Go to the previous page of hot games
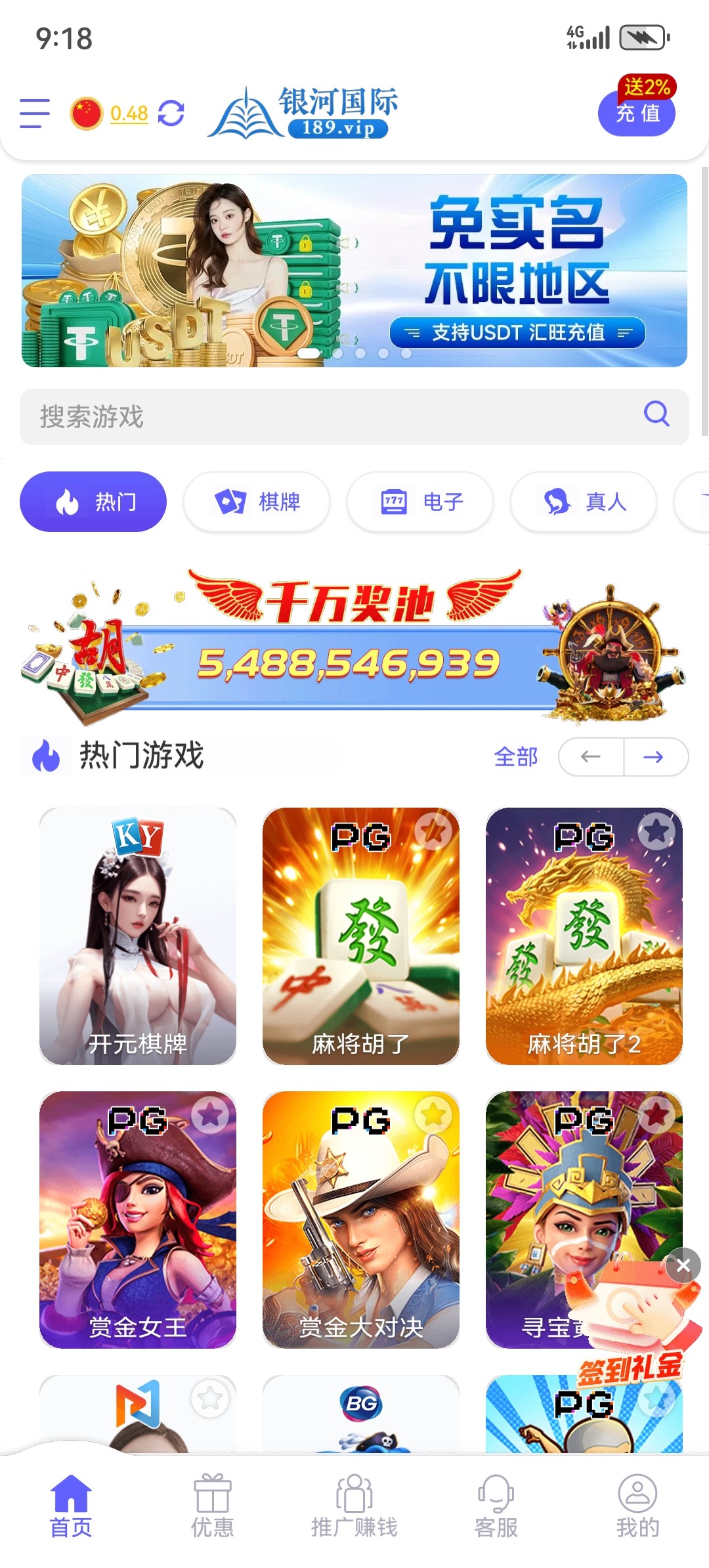Screen dimensions: 709x1568 click(x=591, y=757)
